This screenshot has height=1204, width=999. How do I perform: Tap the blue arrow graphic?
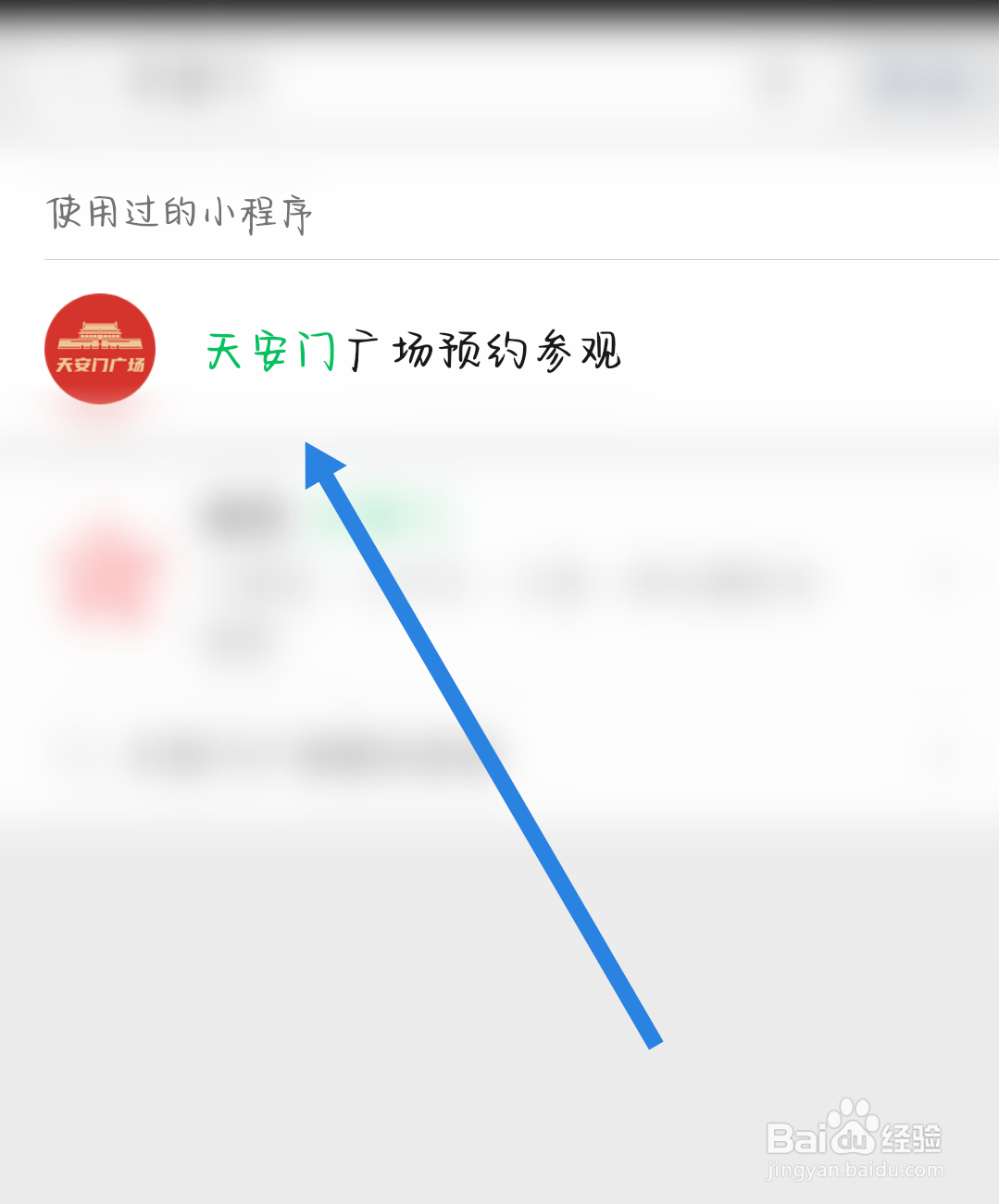(x=481, y=740)
